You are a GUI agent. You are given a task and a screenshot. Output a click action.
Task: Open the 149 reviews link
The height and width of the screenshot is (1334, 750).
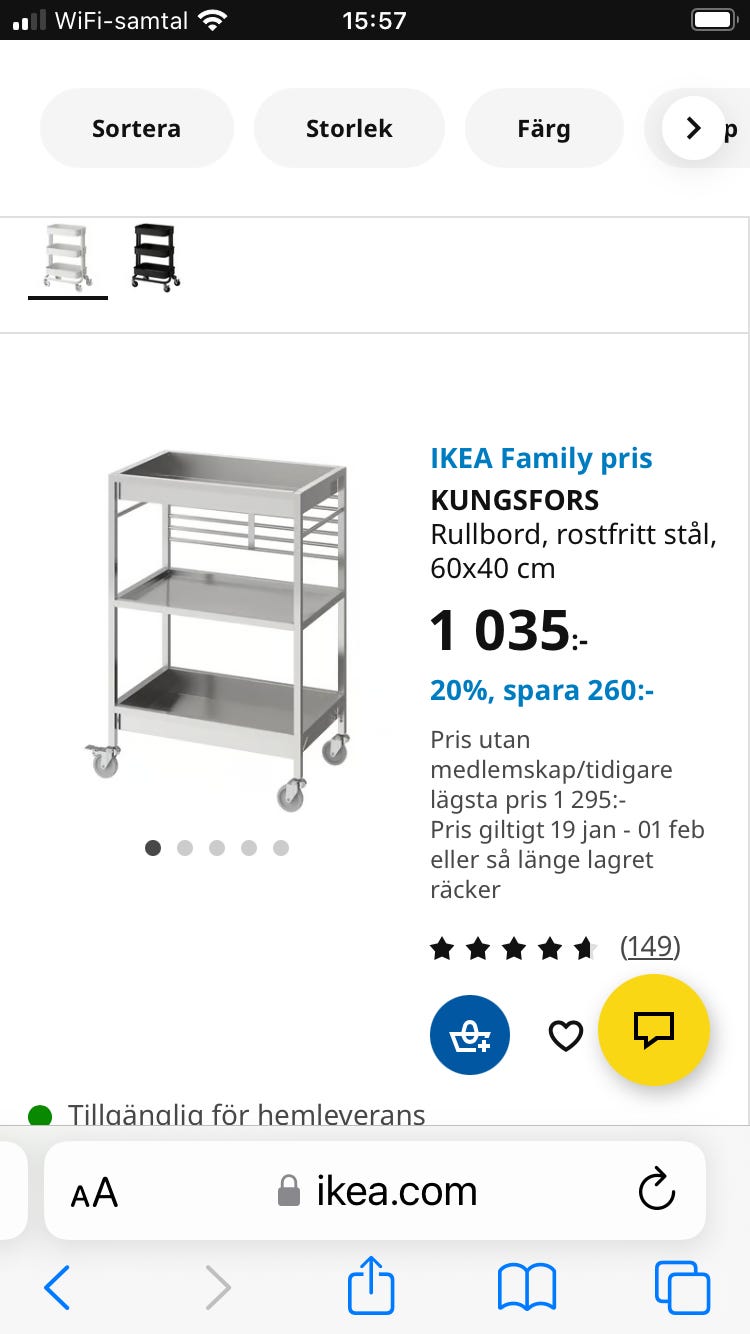[x=651, y=947]
